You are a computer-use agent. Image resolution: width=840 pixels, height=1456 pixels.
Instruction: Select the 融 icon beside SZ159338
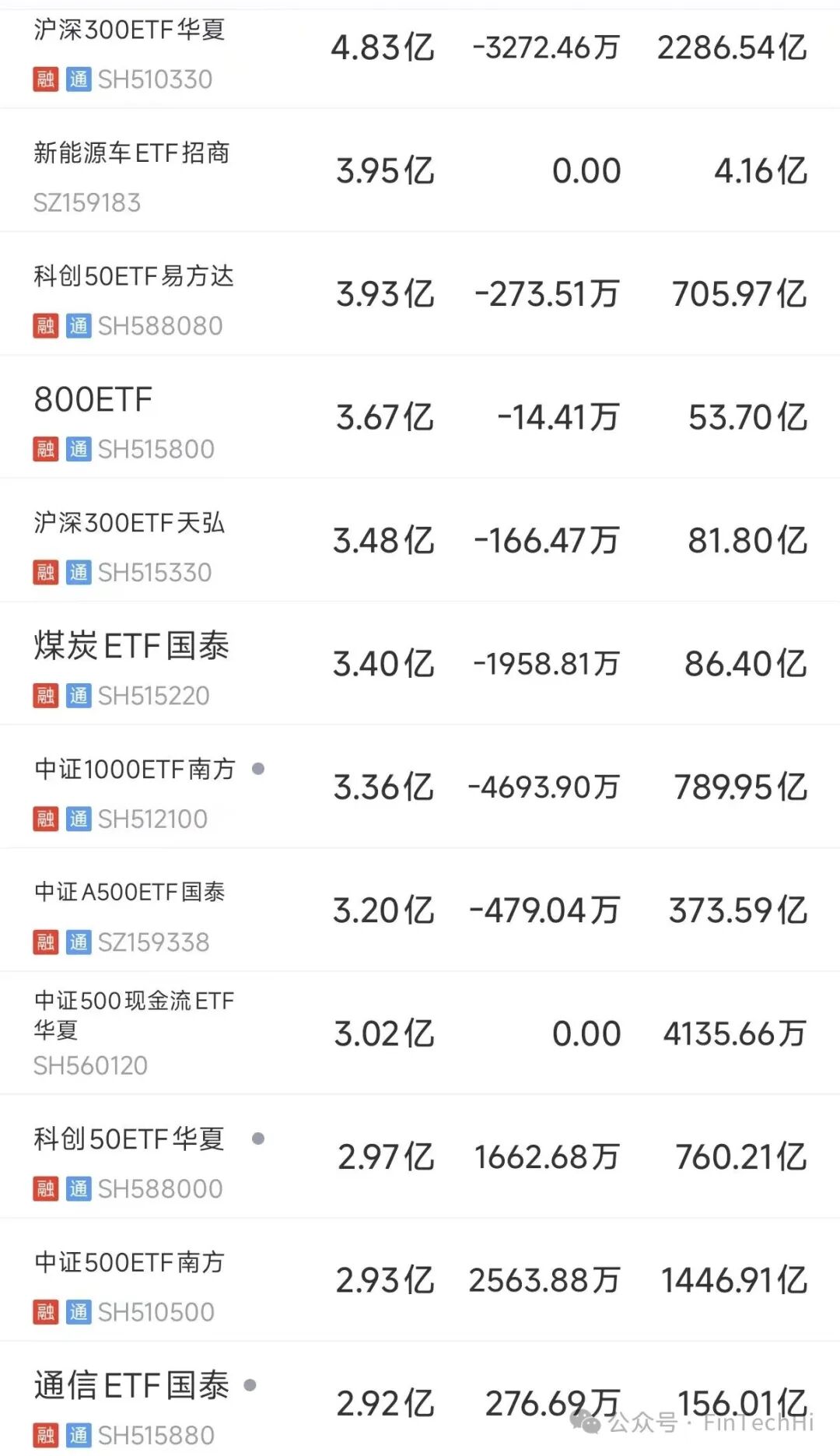tap(47, 942)
